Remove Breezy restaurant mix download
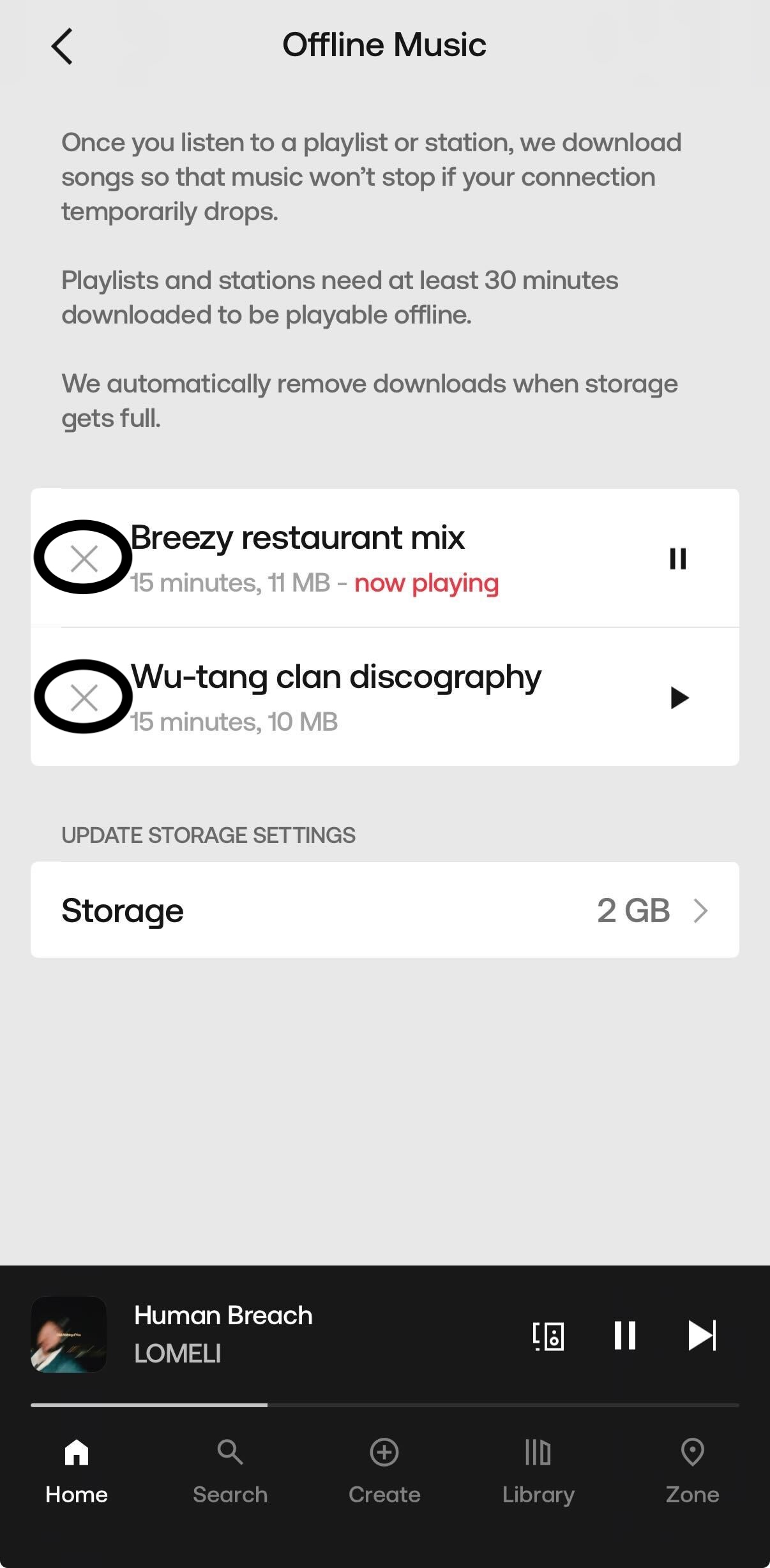This screenshot has height=1568, width=770. 84,558
